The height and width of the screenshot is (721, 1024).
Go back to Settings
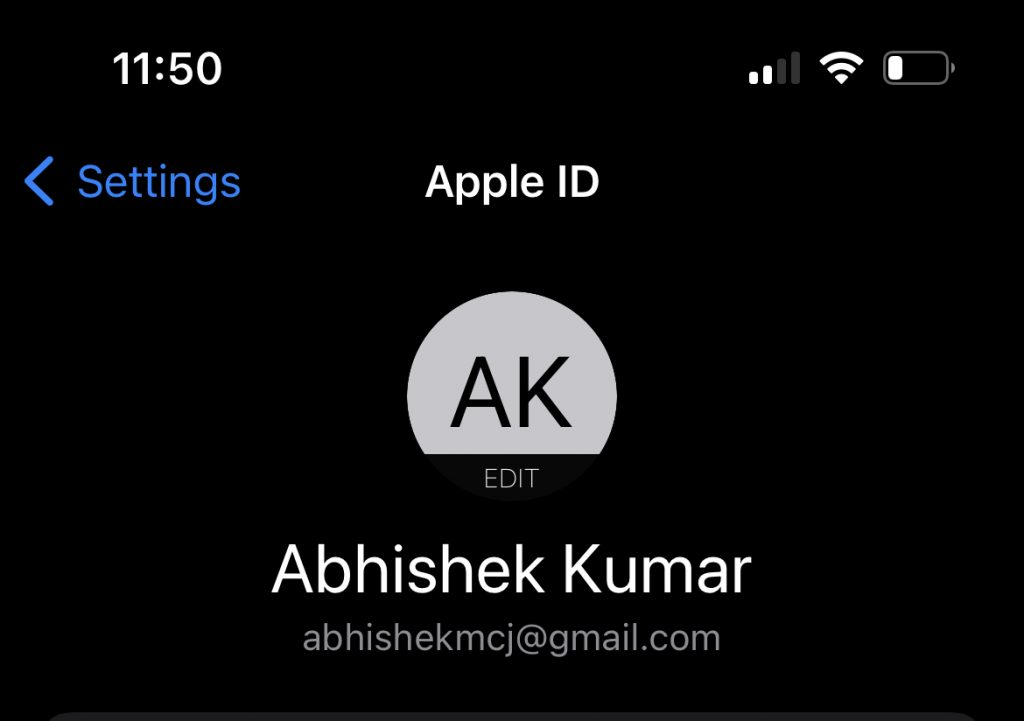(132, 183)
